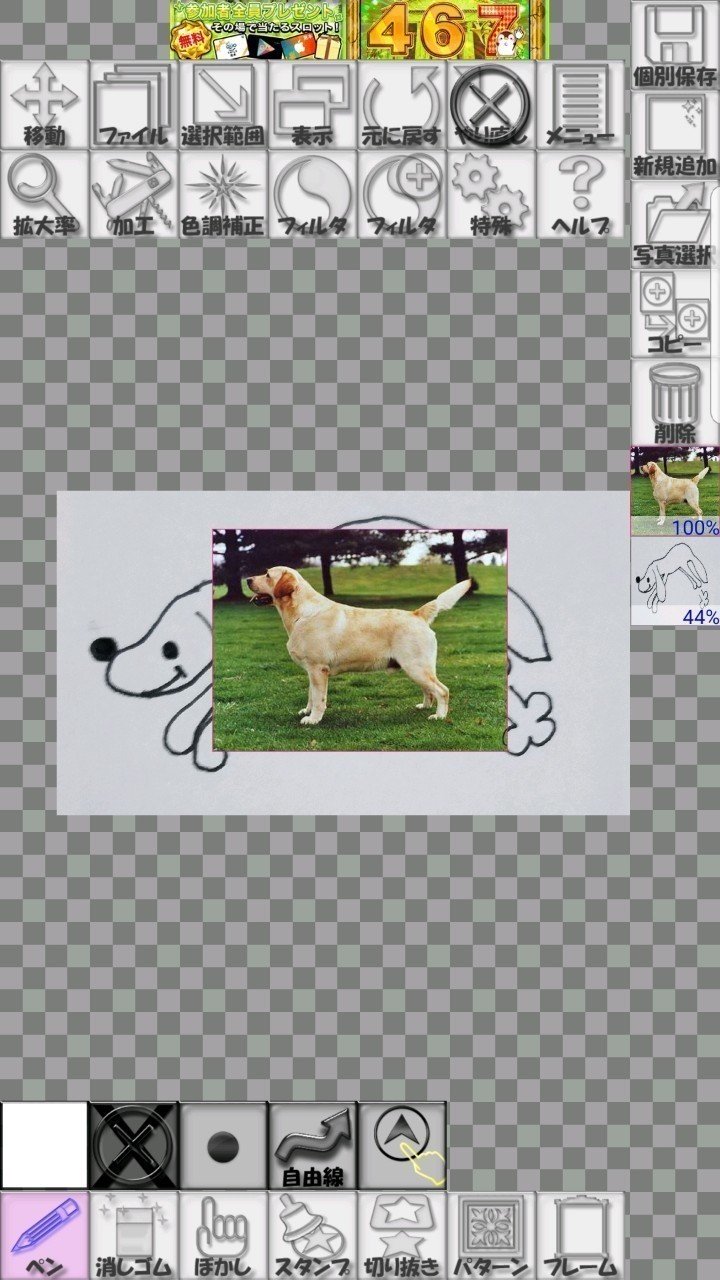
Task: Open ヘルプ help
Action: (580, 195)
